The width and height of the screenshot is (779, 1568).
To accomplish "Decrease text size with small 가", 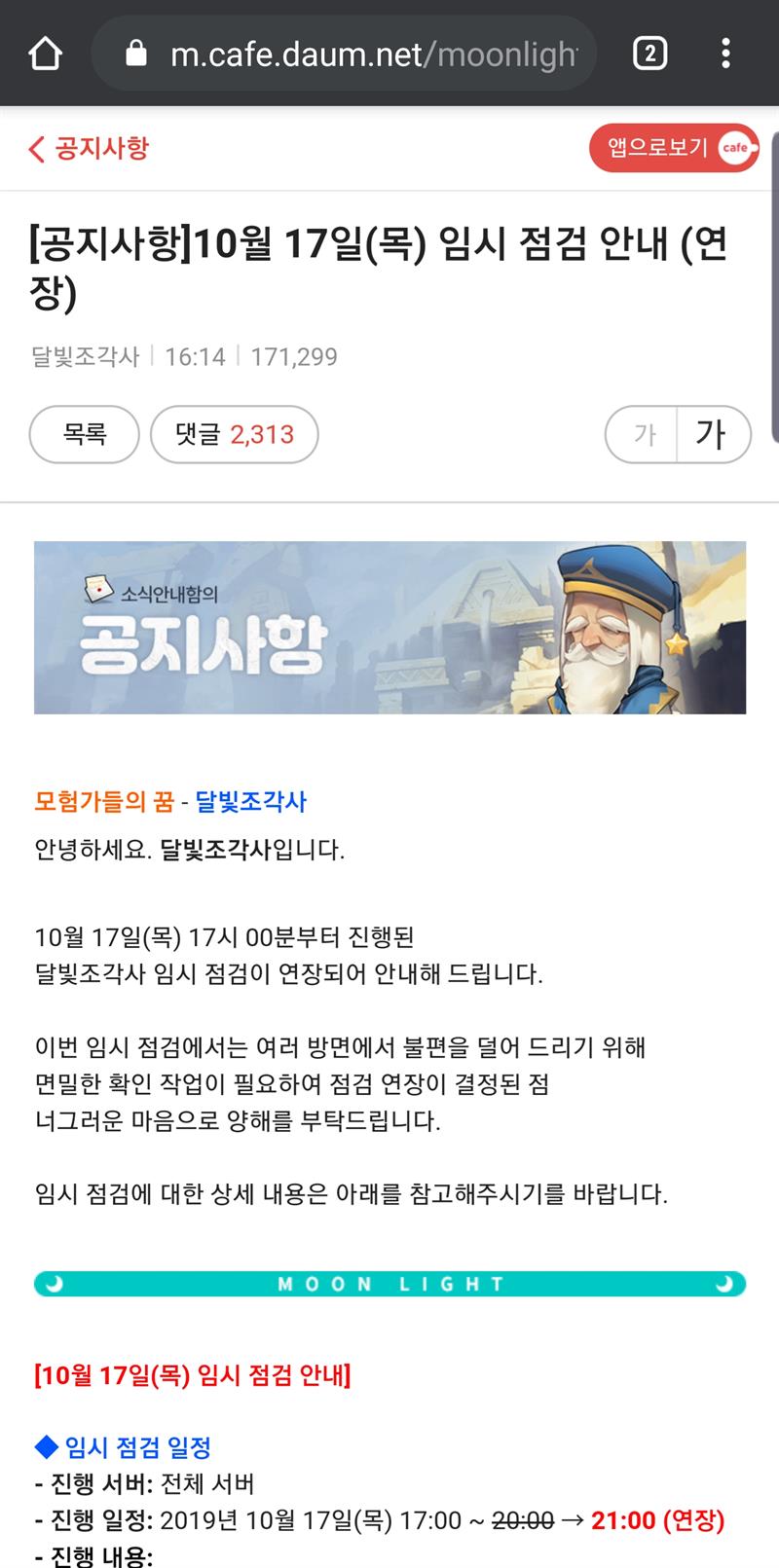I will 645,434.
